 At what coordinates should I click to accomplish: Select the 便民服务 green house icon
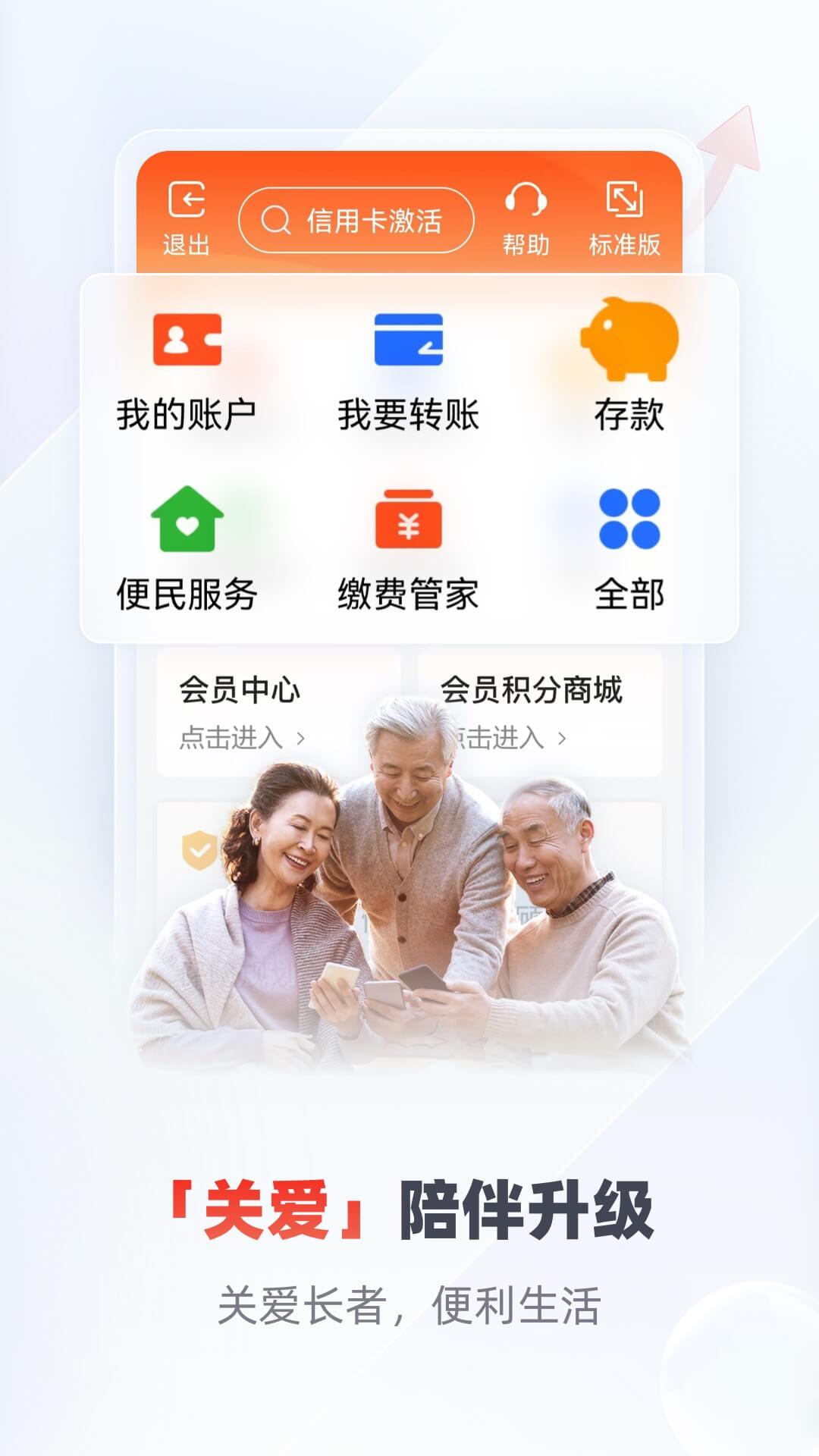[190, 523]
